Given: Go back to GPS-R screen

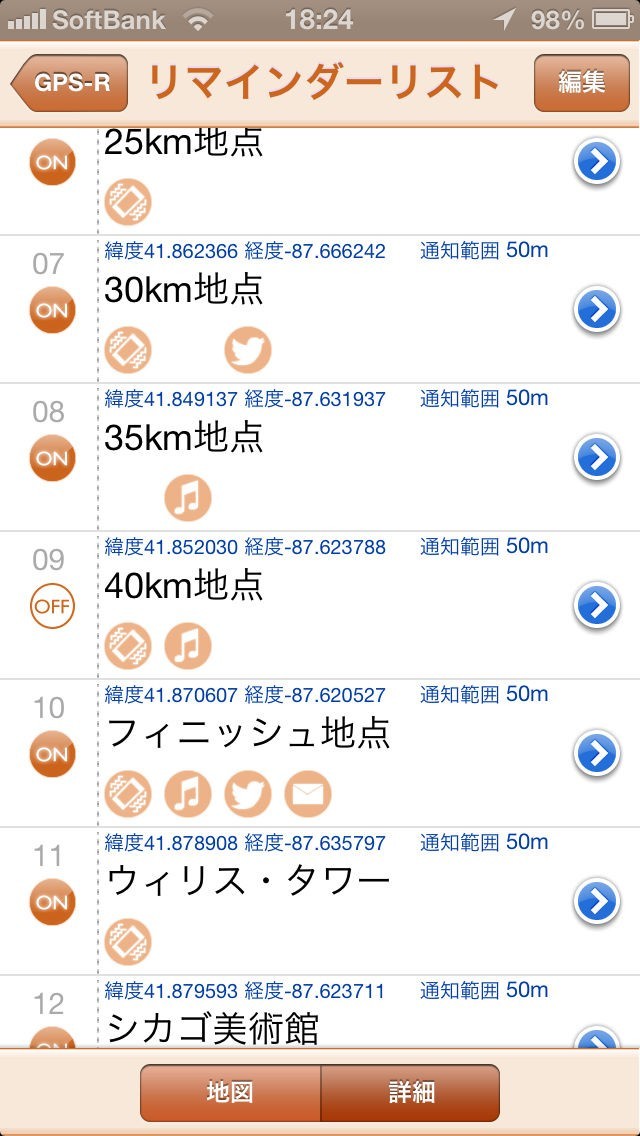Looking at the screenshot, I should coord(70,83).
